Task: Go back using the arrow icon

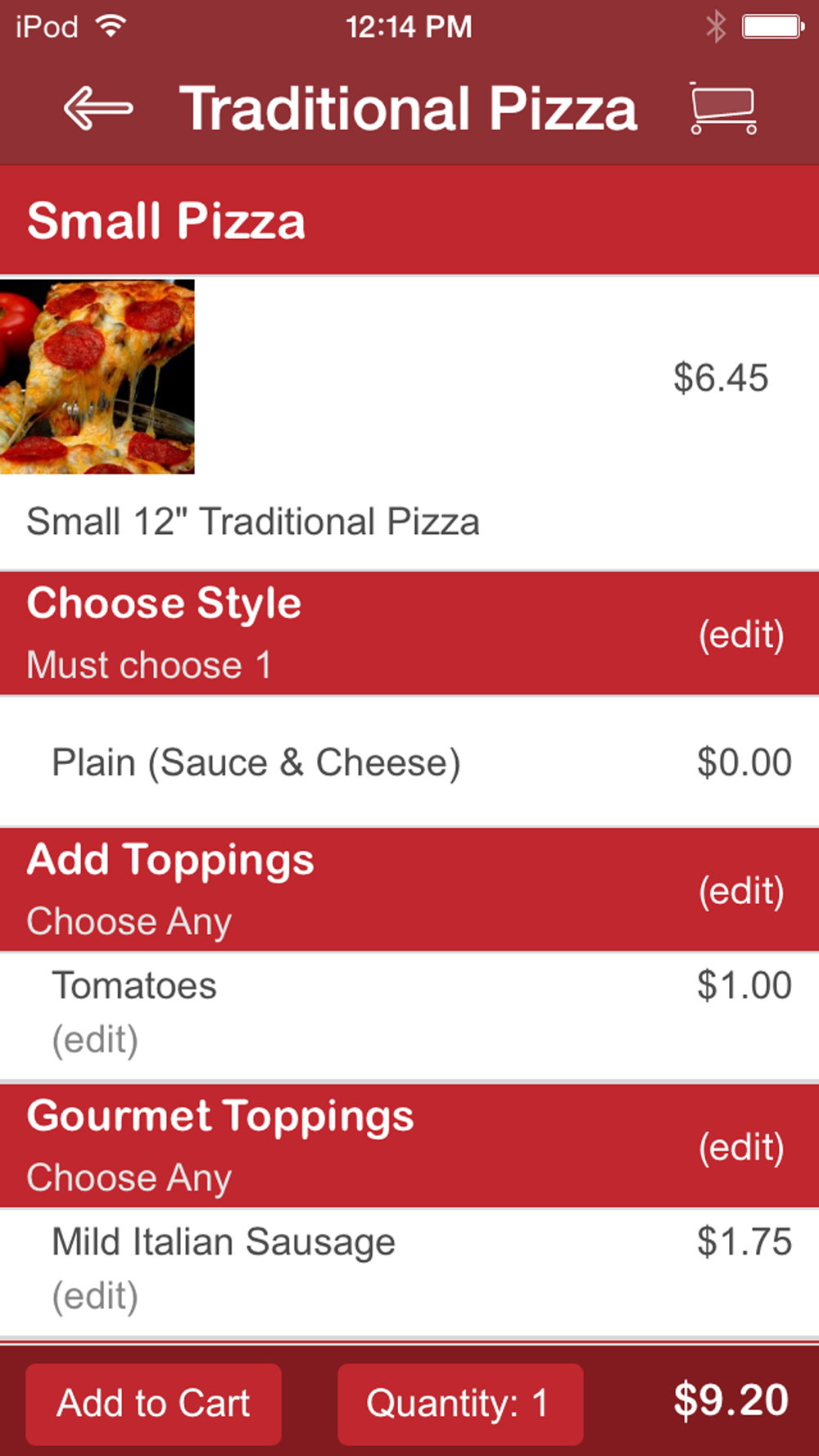Action: [x=98, y=108]
